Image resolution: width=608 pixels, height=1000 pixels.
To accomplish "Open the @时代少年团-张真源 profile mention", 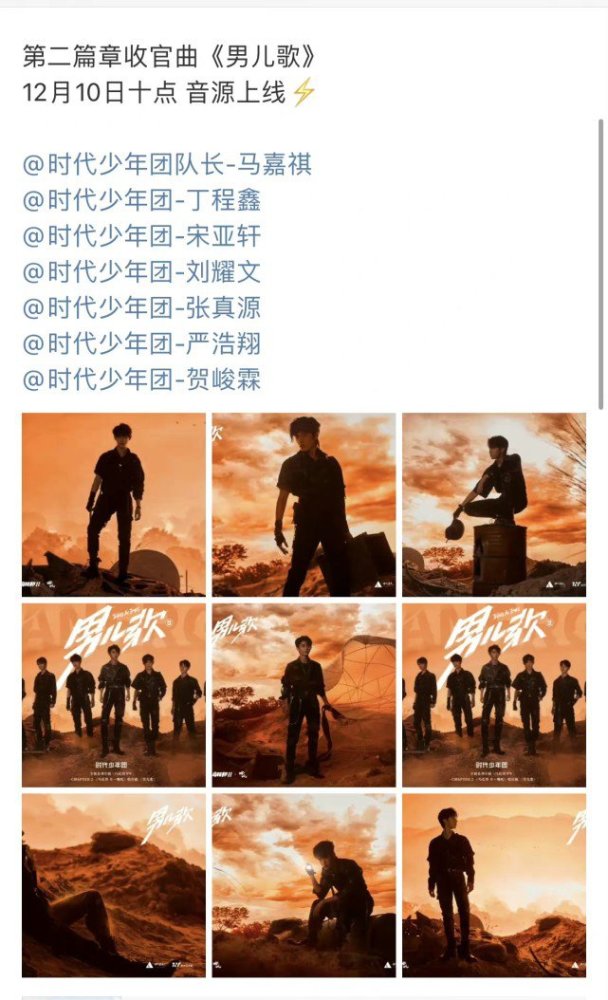I will 142,308.
